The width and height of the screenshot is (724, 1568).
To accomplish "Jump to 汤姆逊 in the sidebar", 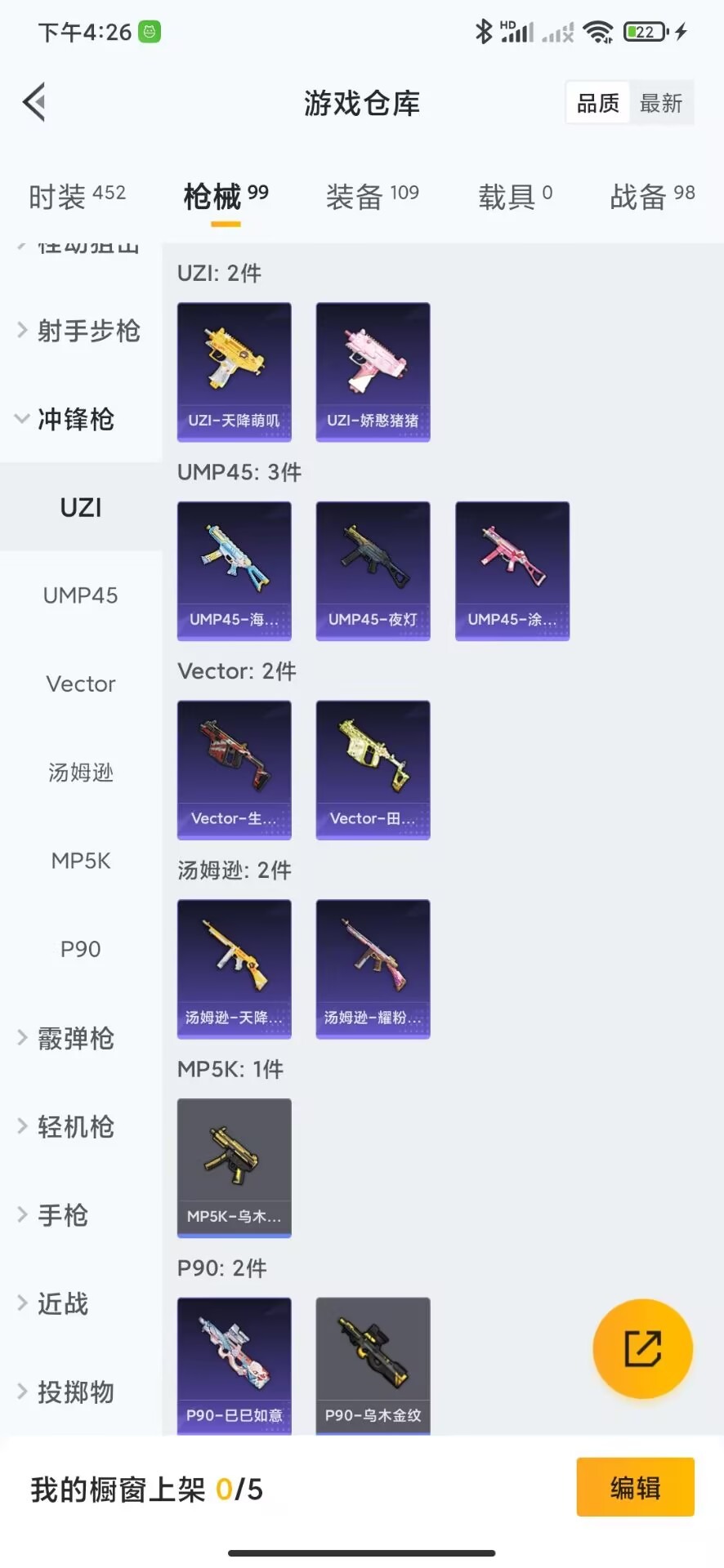I will 80,772.
